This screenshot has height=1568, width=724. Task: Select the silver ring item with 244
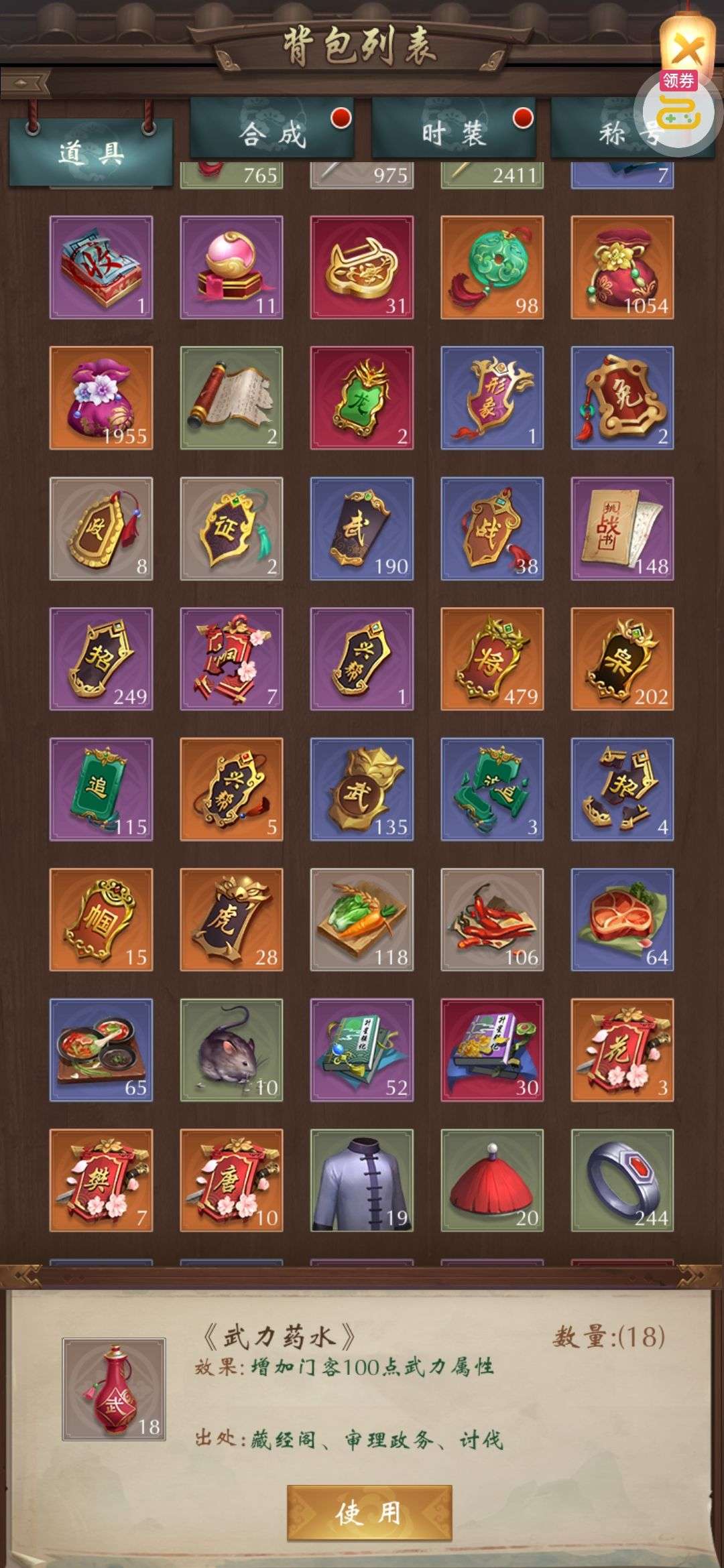[x=622, y=1179]
